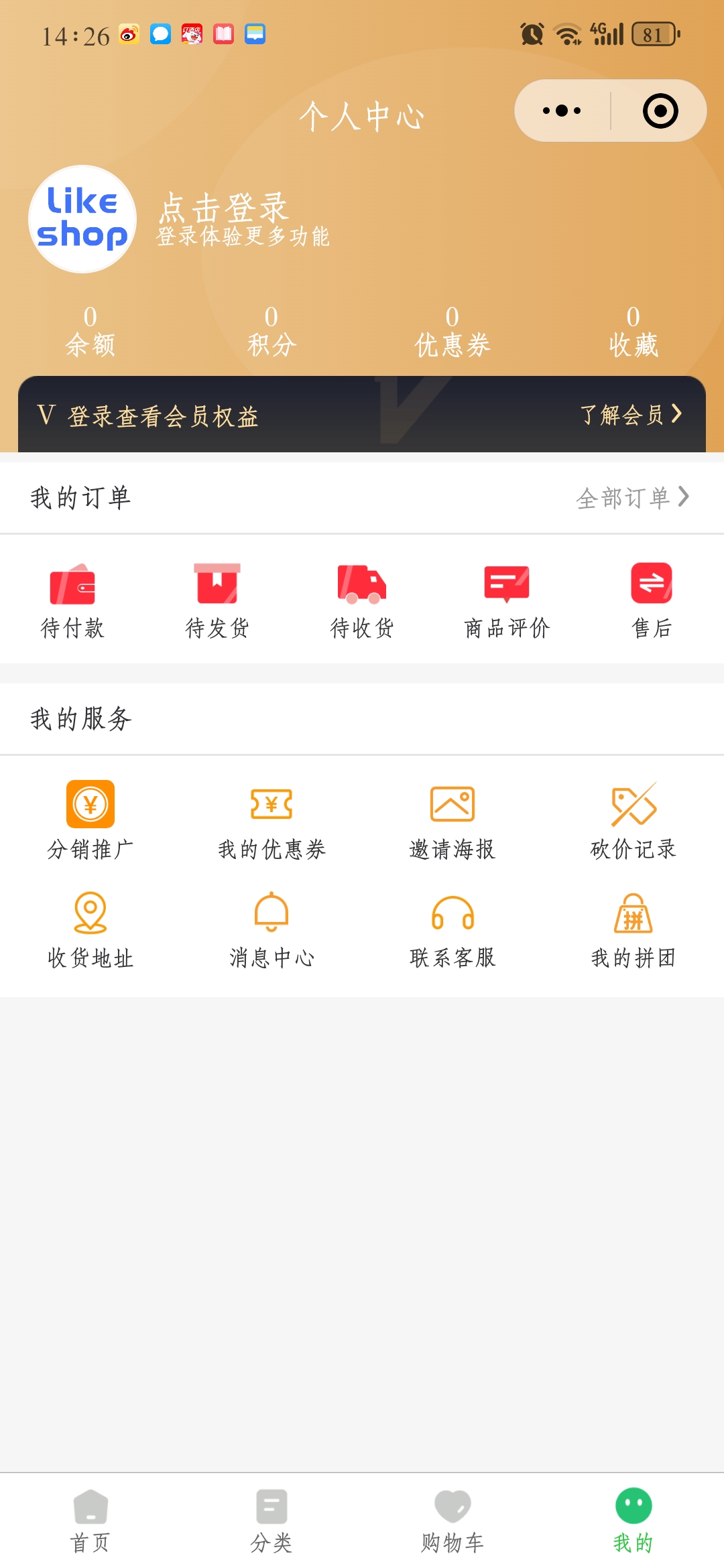Screen dimensions: 724x1568
Task: Switch to the 购物车 cart tab
Action: click(452, 1520)
